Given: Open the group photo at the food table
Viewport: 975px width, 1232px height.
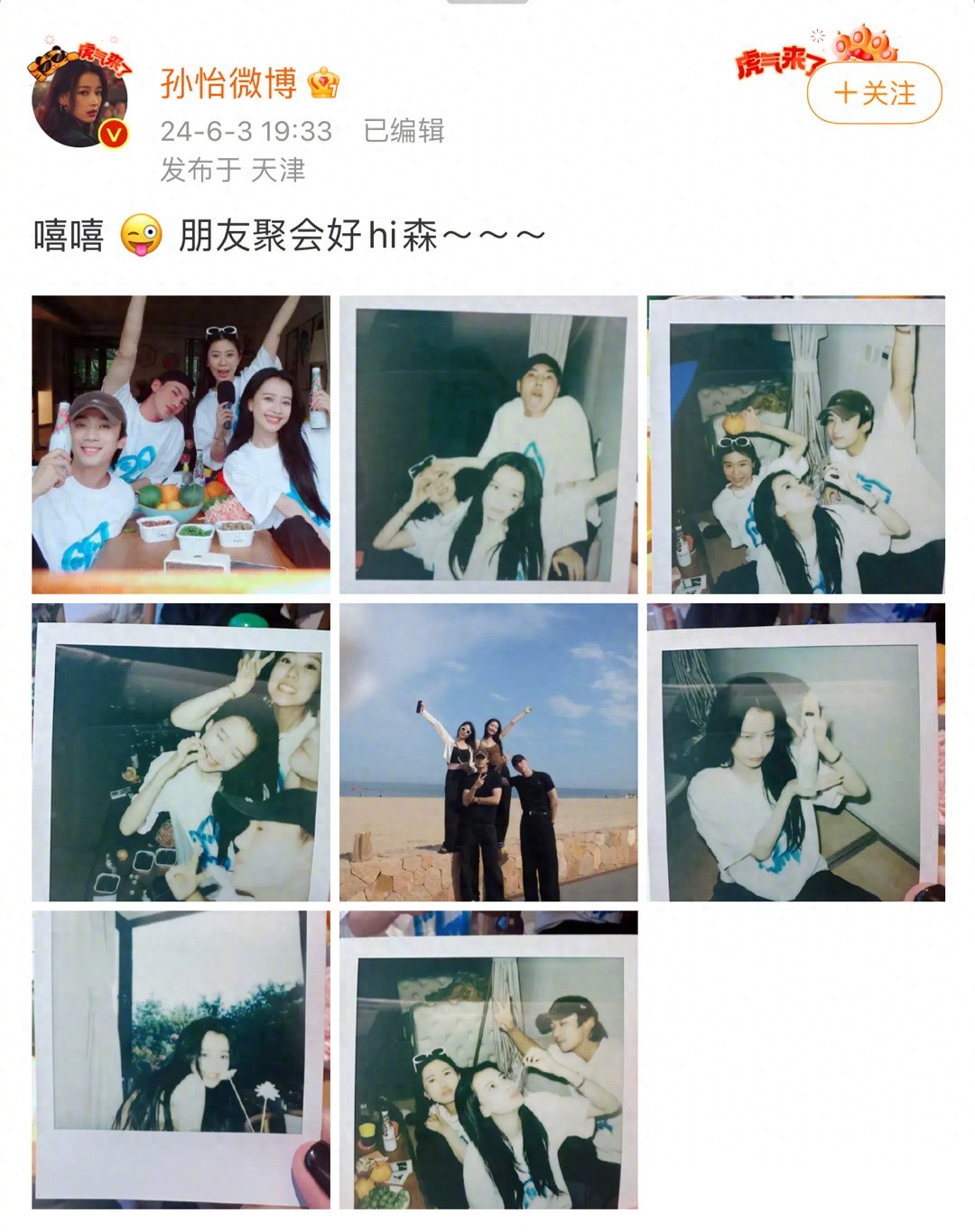Looking at the screenshot, I should coord(181,444).
